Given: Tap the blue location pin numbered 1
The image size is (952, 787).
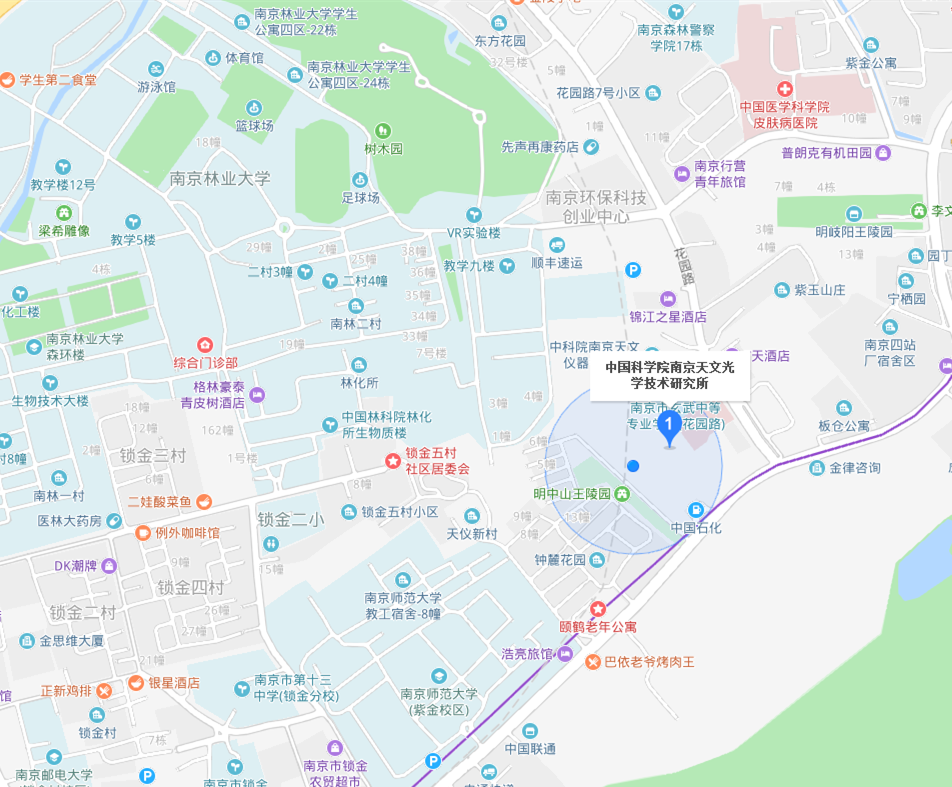Looking at the screenshot, I should click(670, 428).
